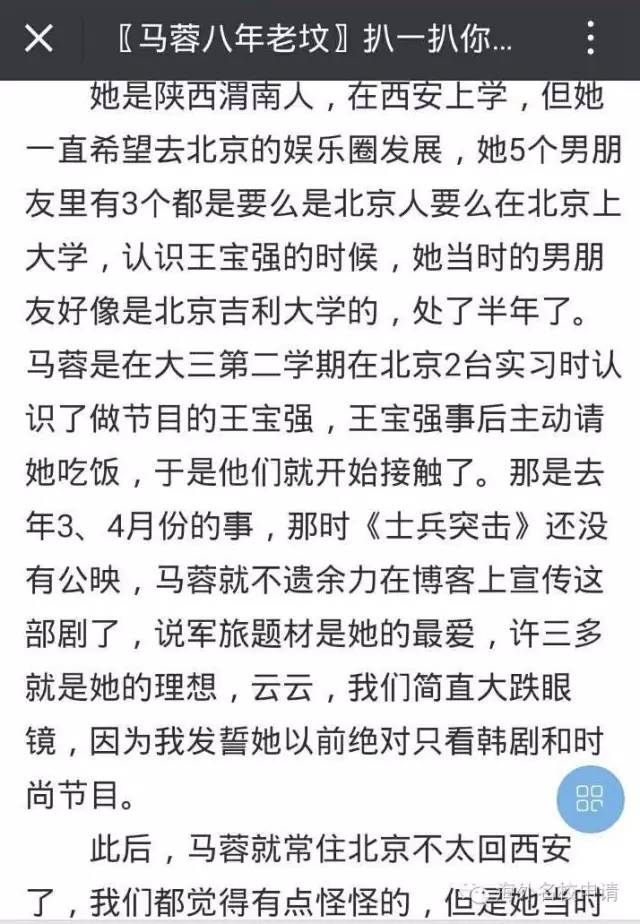Viewport: 640px width, 924px height.
Task: Close the article page
Action: 38,39
